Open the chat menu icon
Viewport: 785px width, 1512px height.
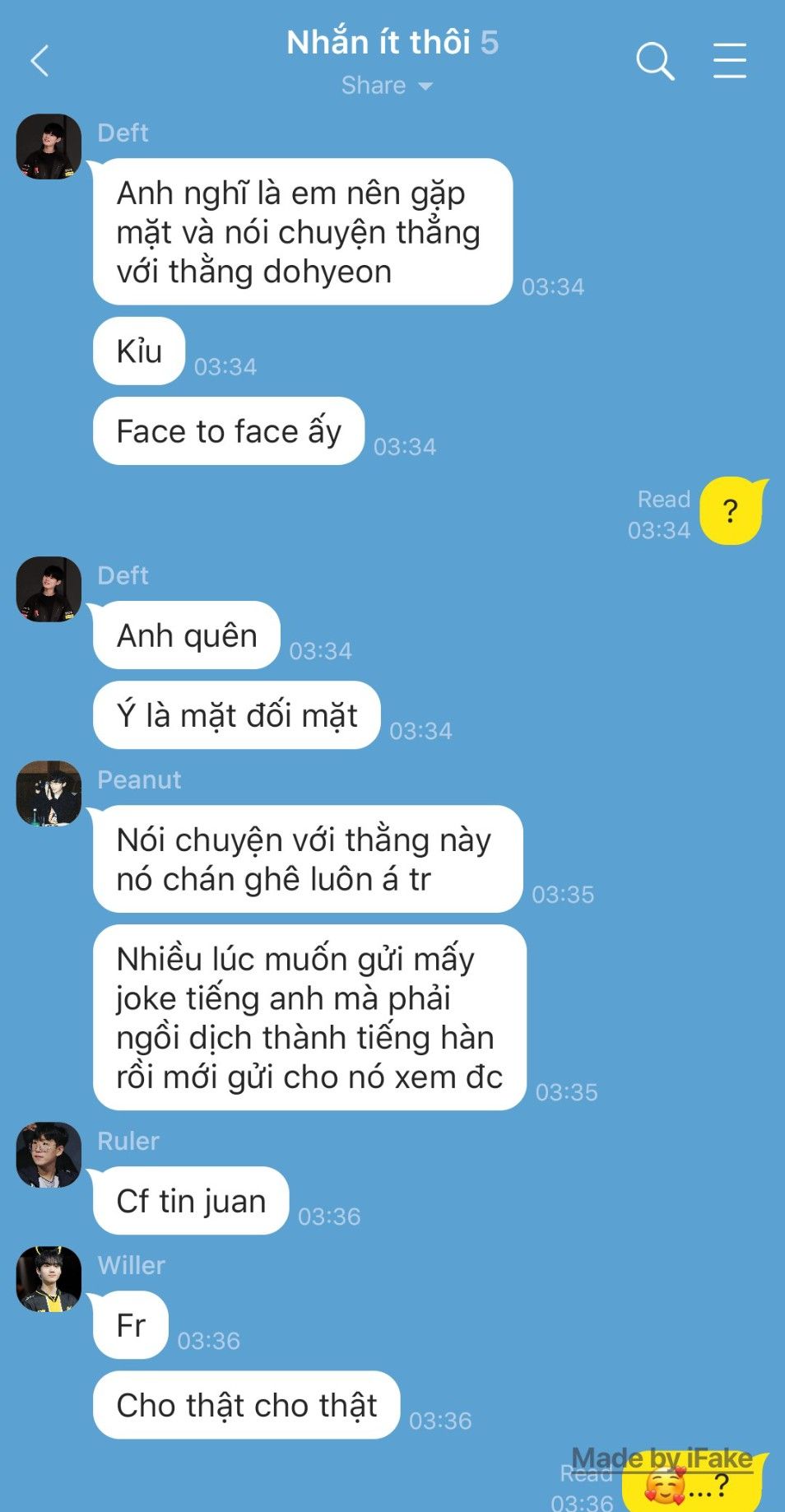click(729, 61)
